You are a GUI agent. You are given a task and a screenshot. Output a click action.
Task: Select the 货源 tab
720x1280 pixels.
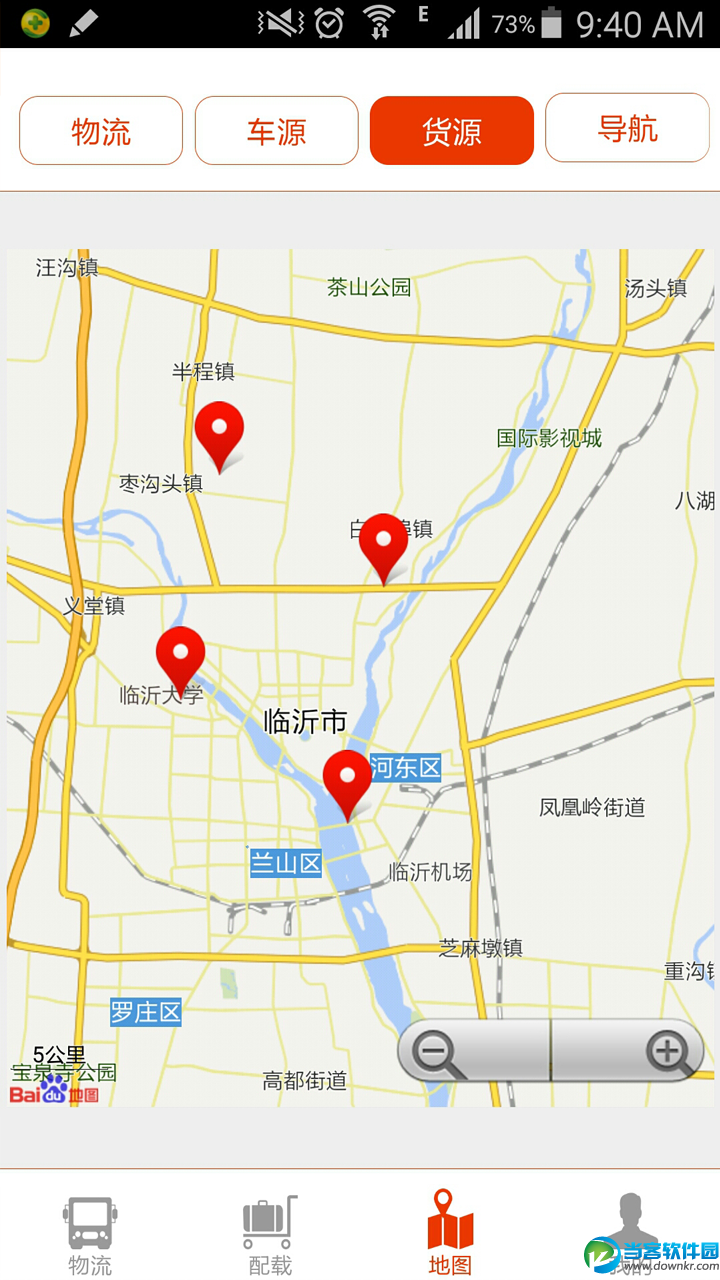click(x=452, y=130)
